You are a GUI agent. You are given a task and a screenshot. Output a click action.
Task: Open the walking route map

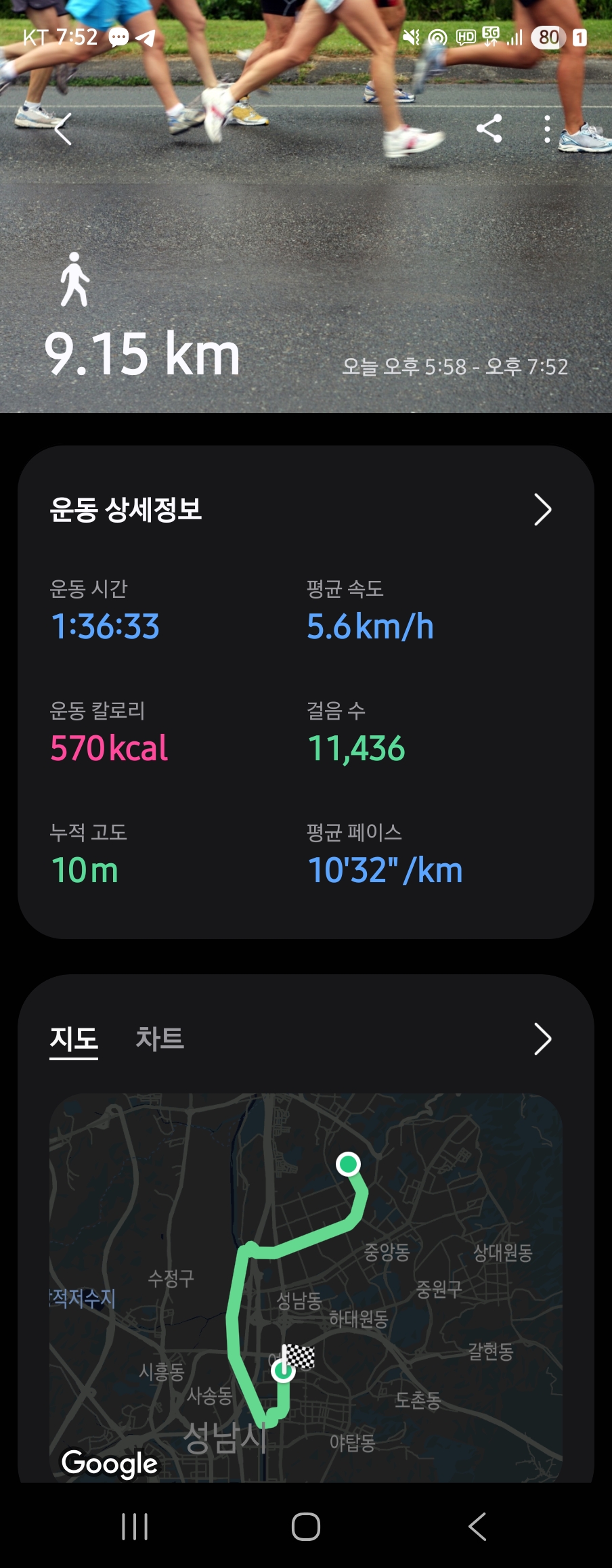[x=306, y=1286]
